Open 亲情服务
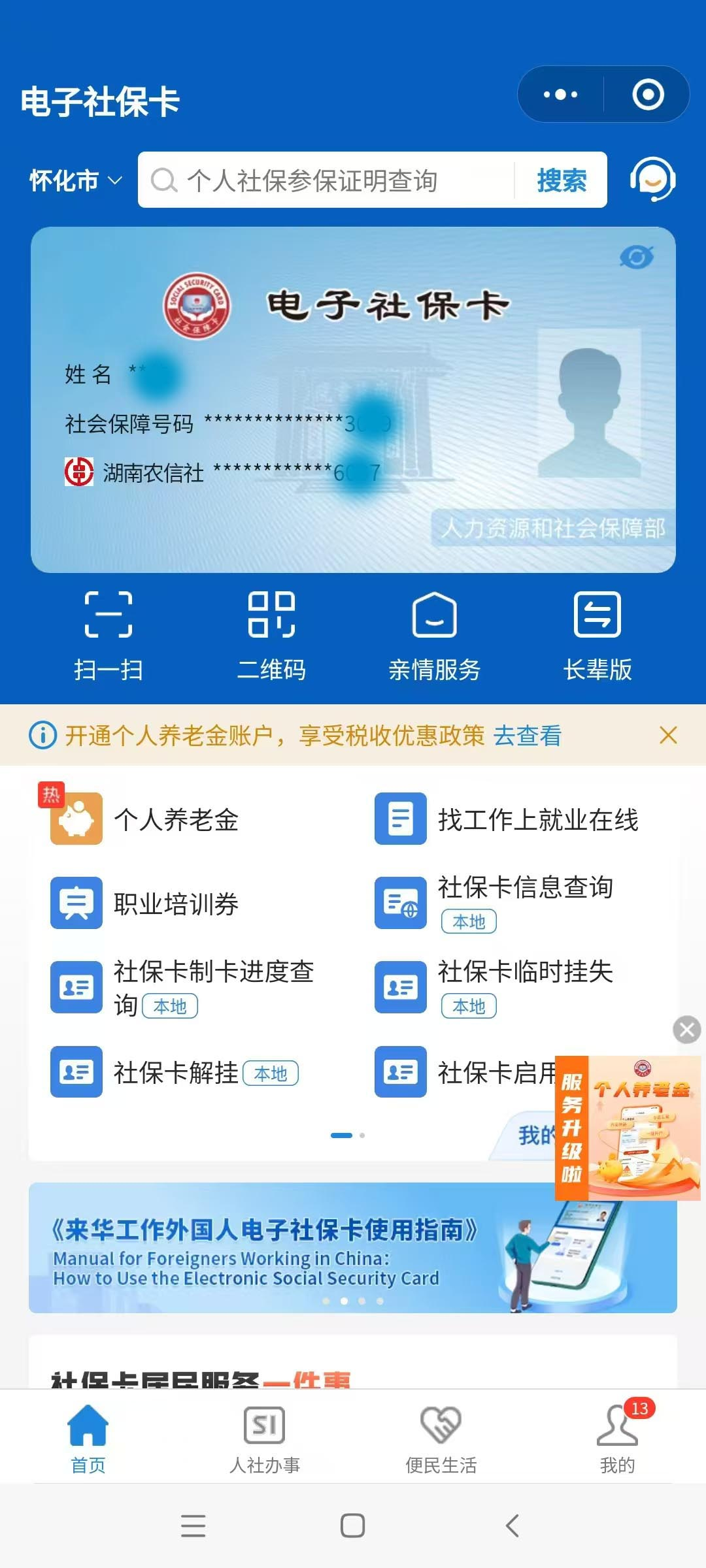 [434, 635]
